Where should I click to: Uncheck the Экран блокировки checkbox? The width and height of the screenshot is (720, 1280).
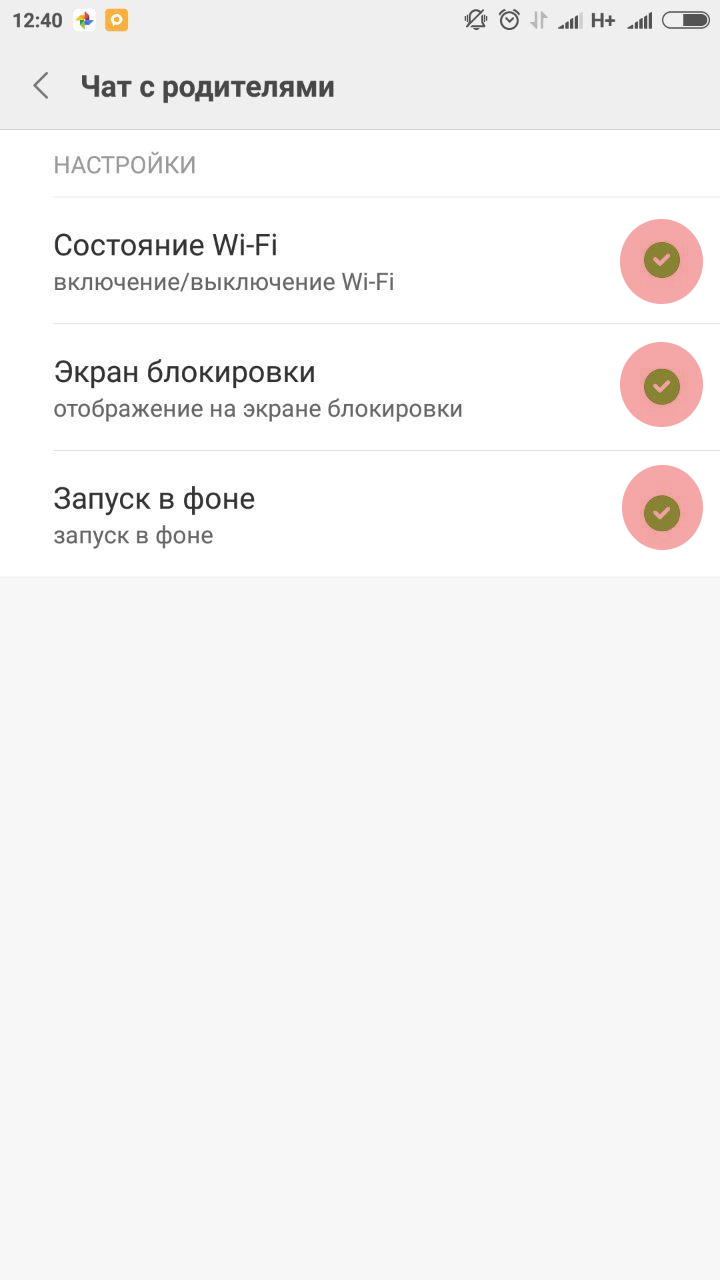pos(661,386)
